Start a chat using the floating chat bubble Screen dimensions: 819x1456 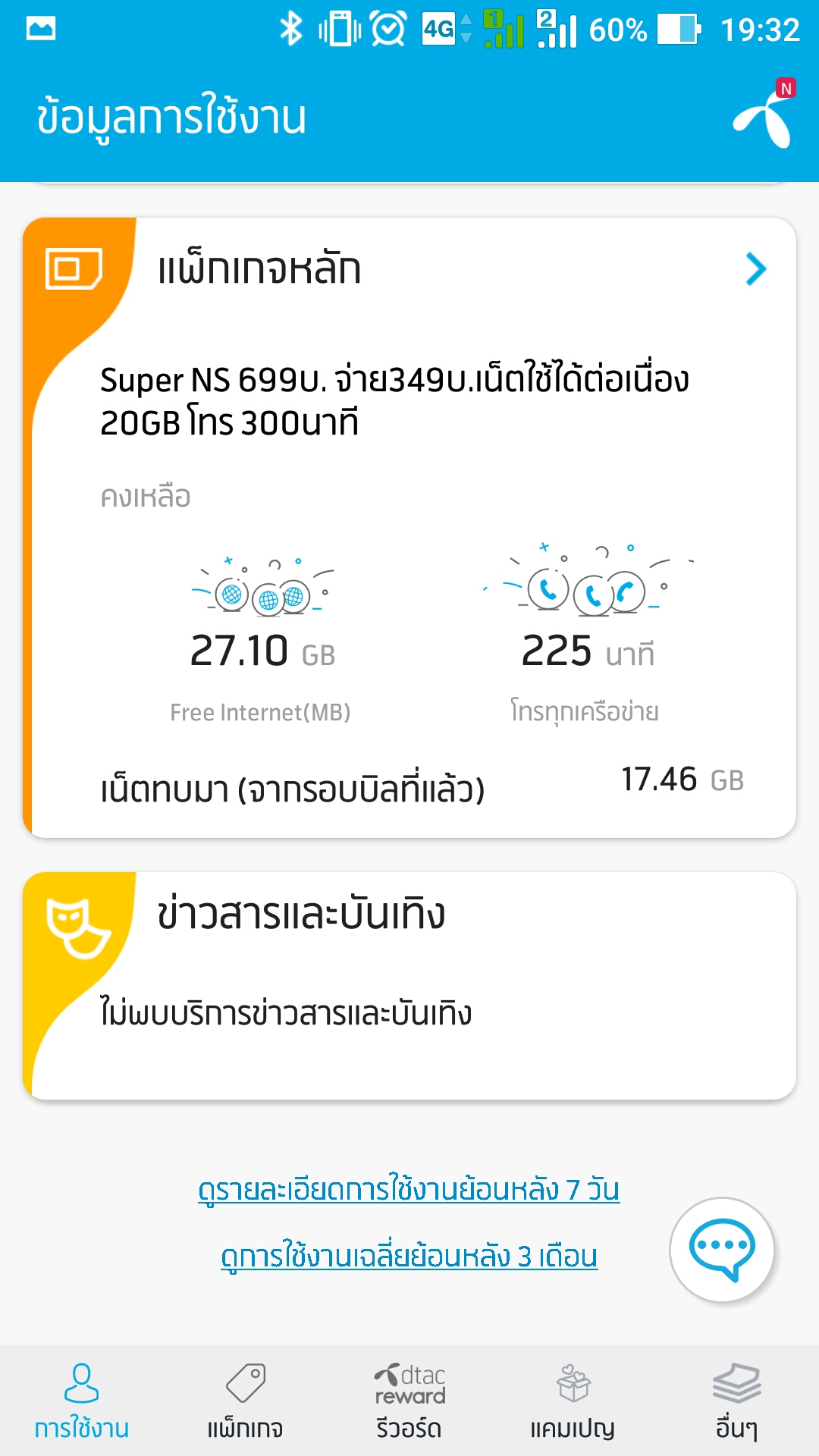pos(722,1249)
